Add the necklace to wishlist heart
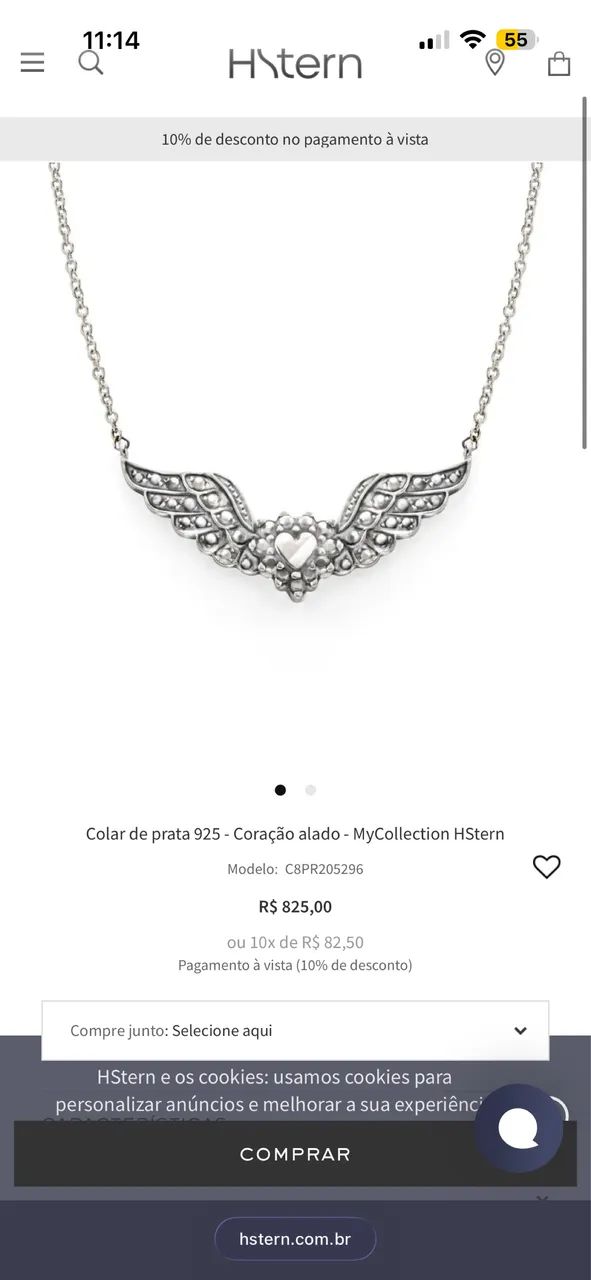This screenshot has width=591, height=1280. [546, 867]
